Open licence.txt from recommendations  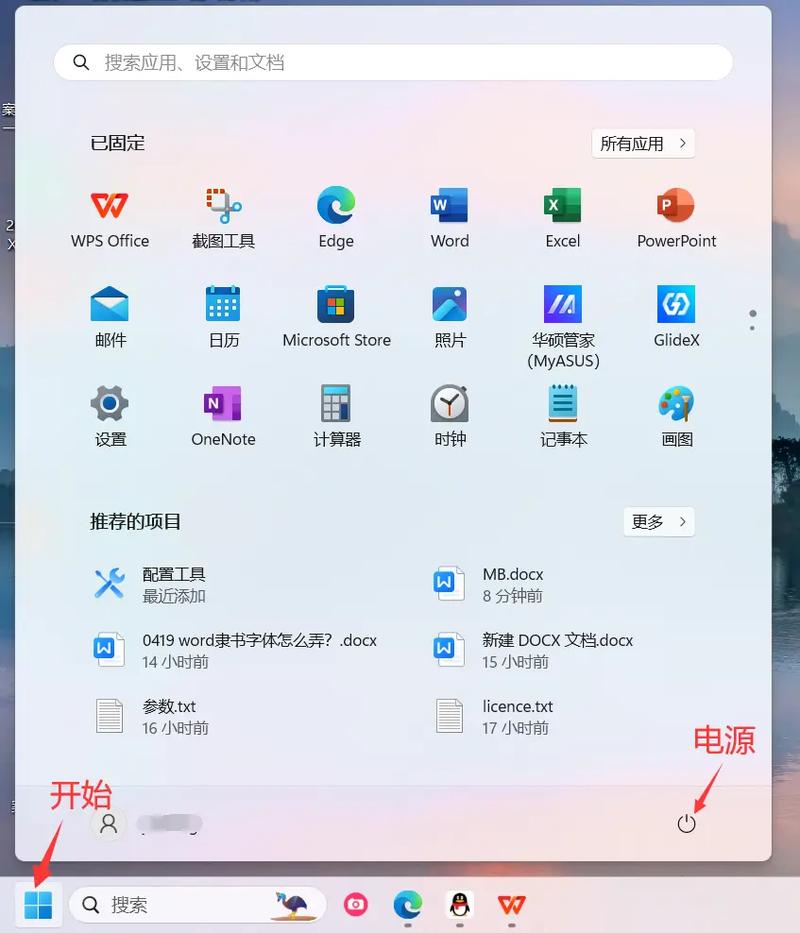coord(517,716)
